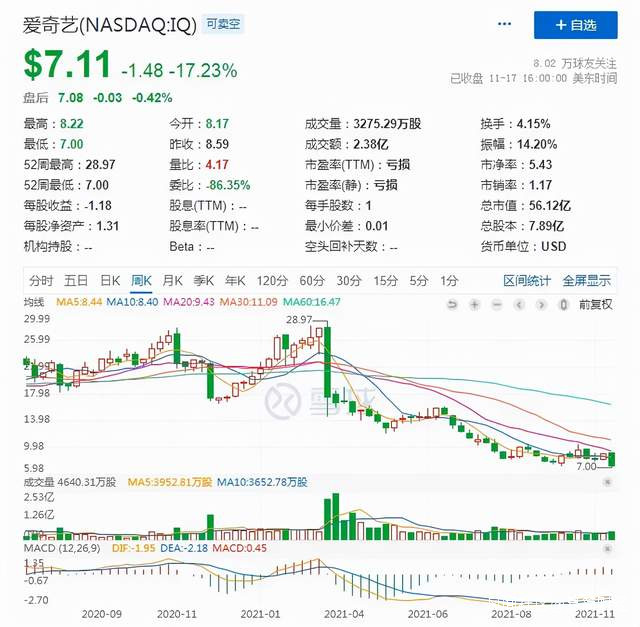Switch to the 季K quarterly chart

[204, 281]
